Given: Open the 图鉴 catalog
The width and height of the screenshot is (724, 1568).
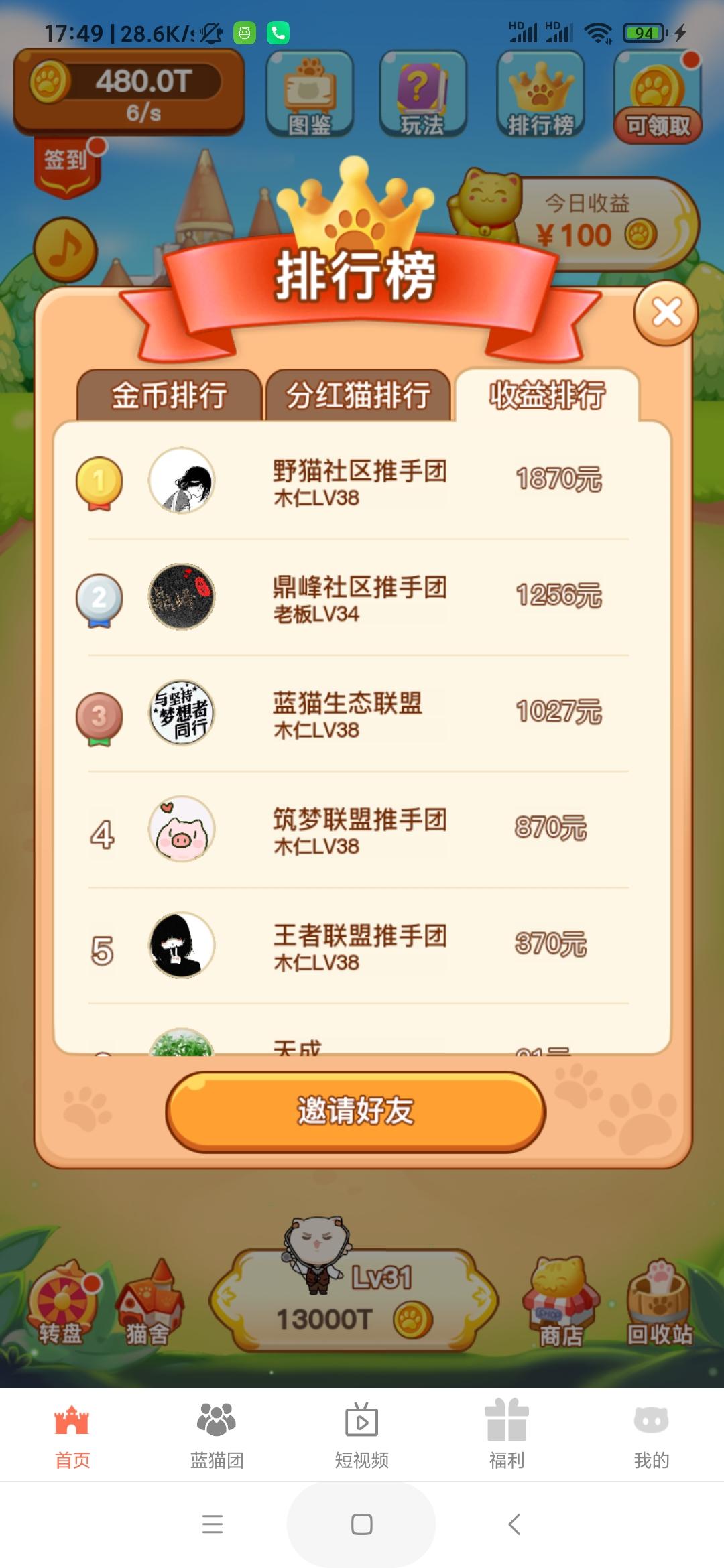Looking at the screenshot, I should (x=310, y=94).
